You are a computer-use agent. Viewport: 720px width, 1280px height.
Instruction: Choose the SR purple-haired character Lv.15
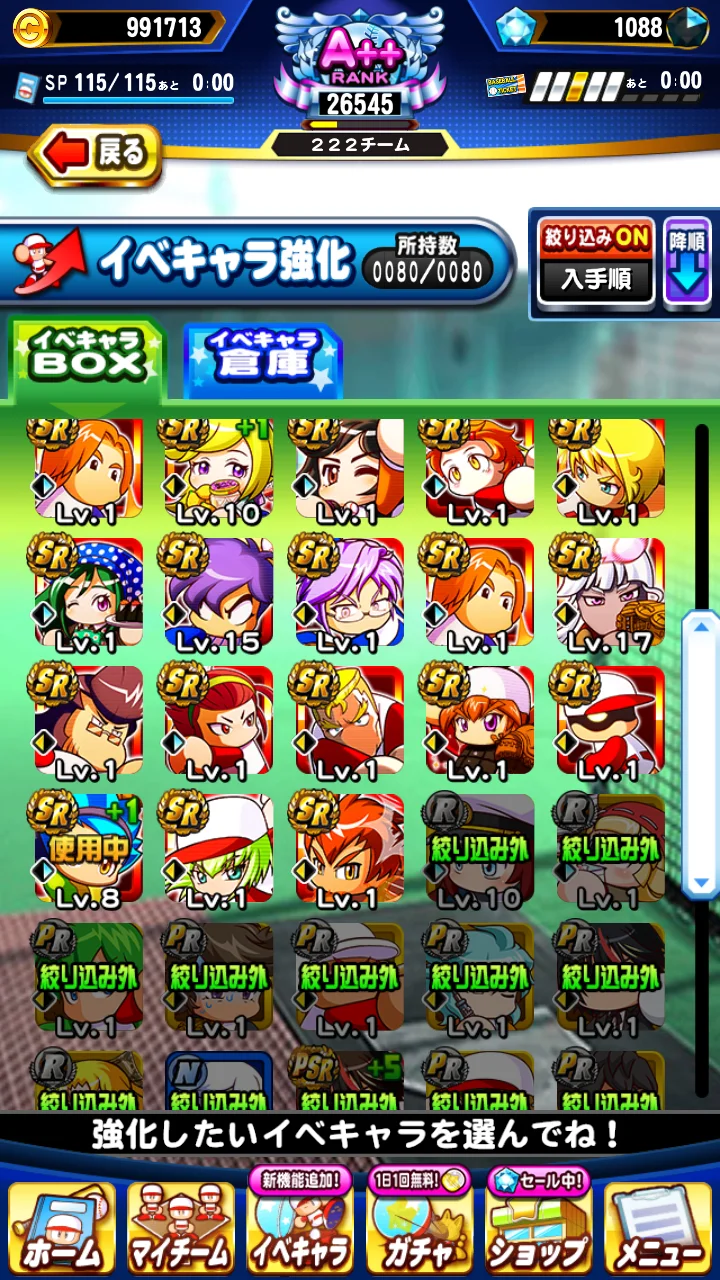point(218,592)
